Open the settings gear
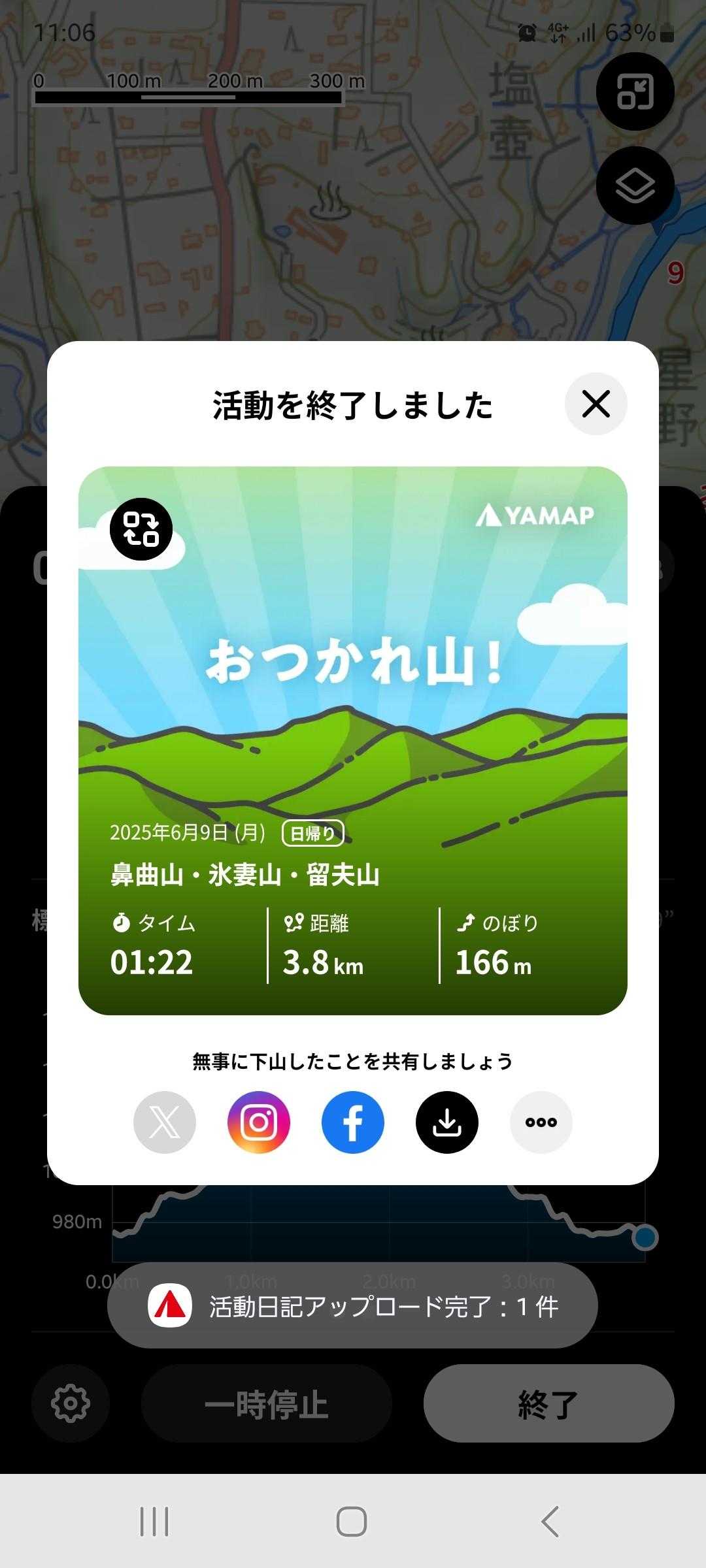 tap(71, 1403)
